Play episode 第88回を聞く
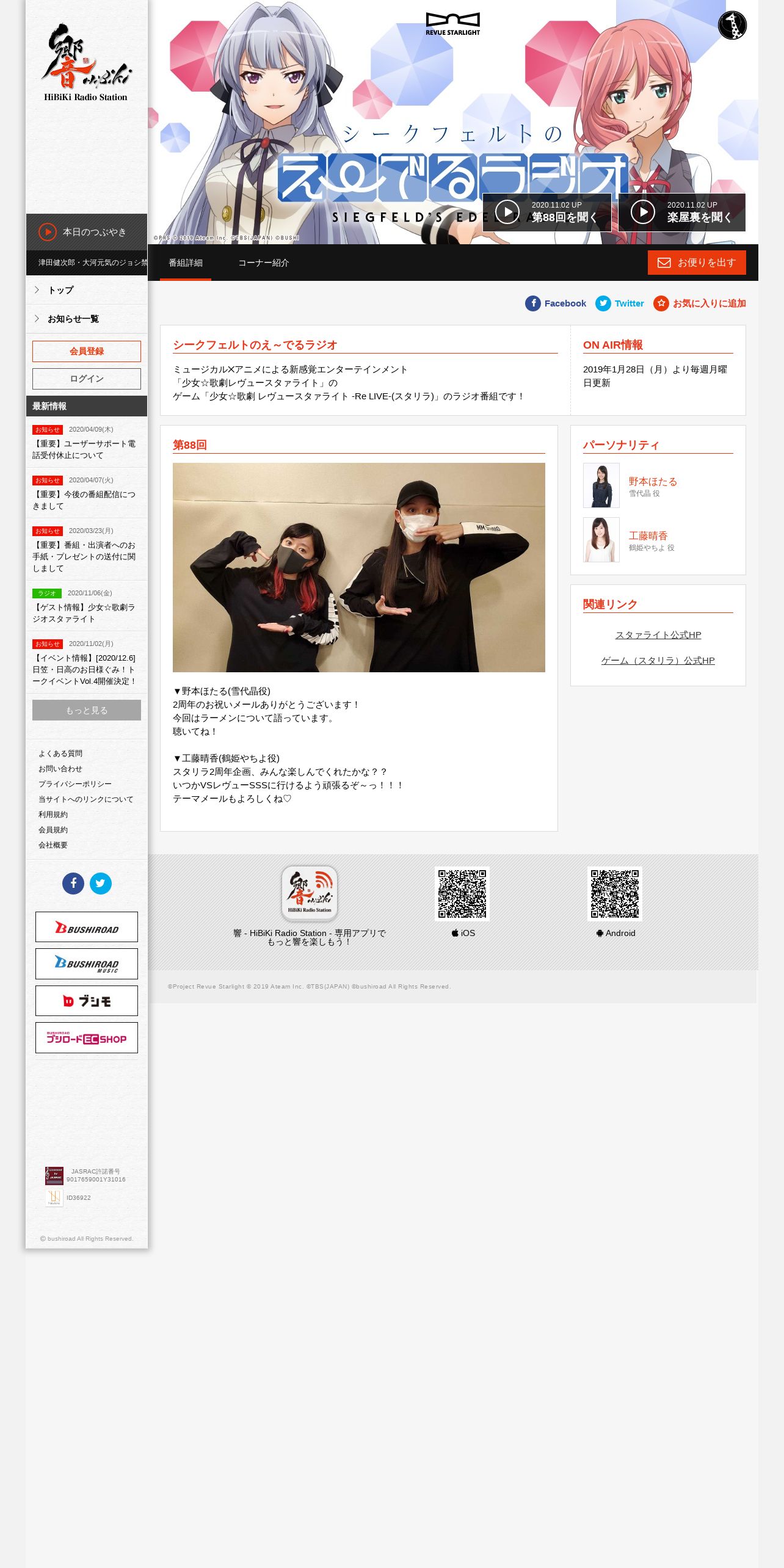 pos(546,212)
